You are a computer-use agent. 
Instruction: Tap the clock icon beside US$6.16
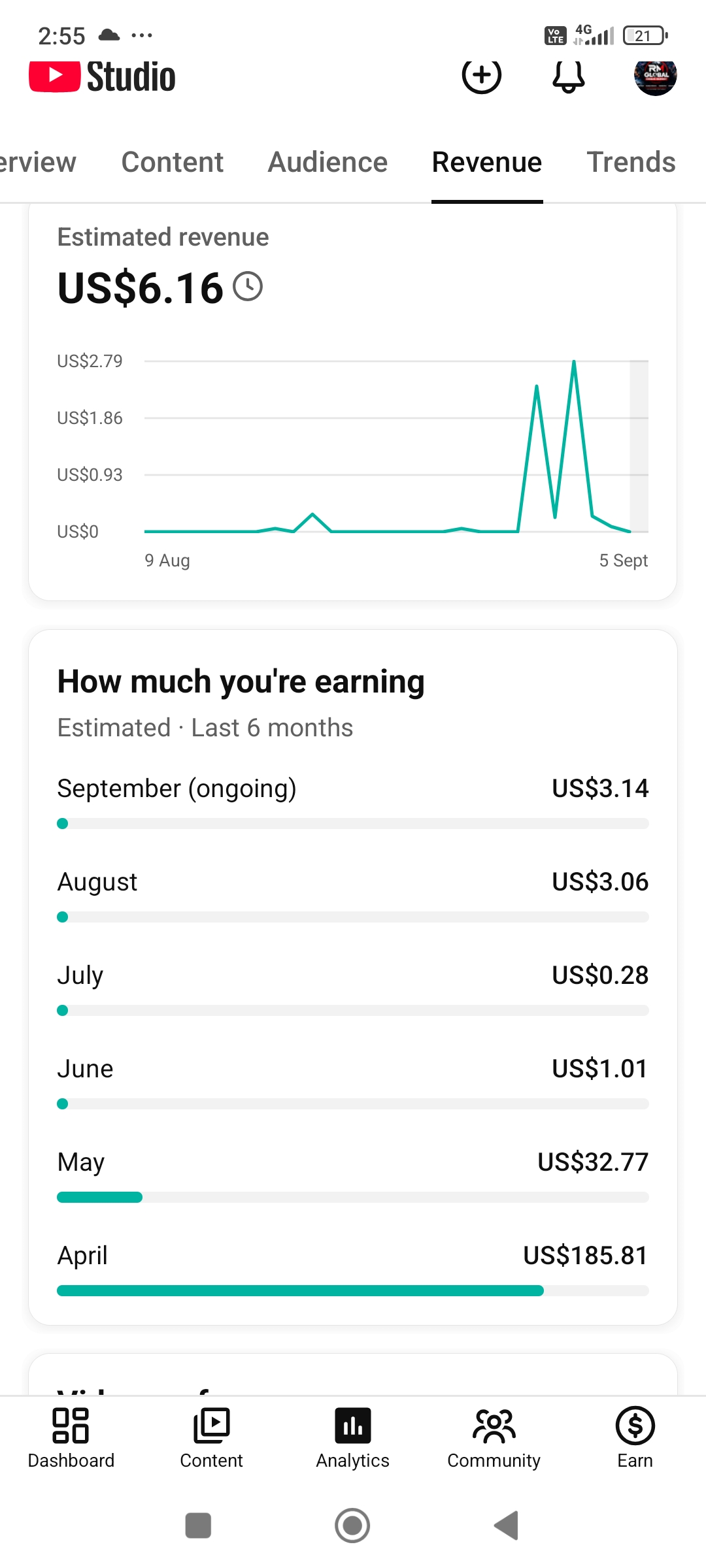click(x=248, y=287)
